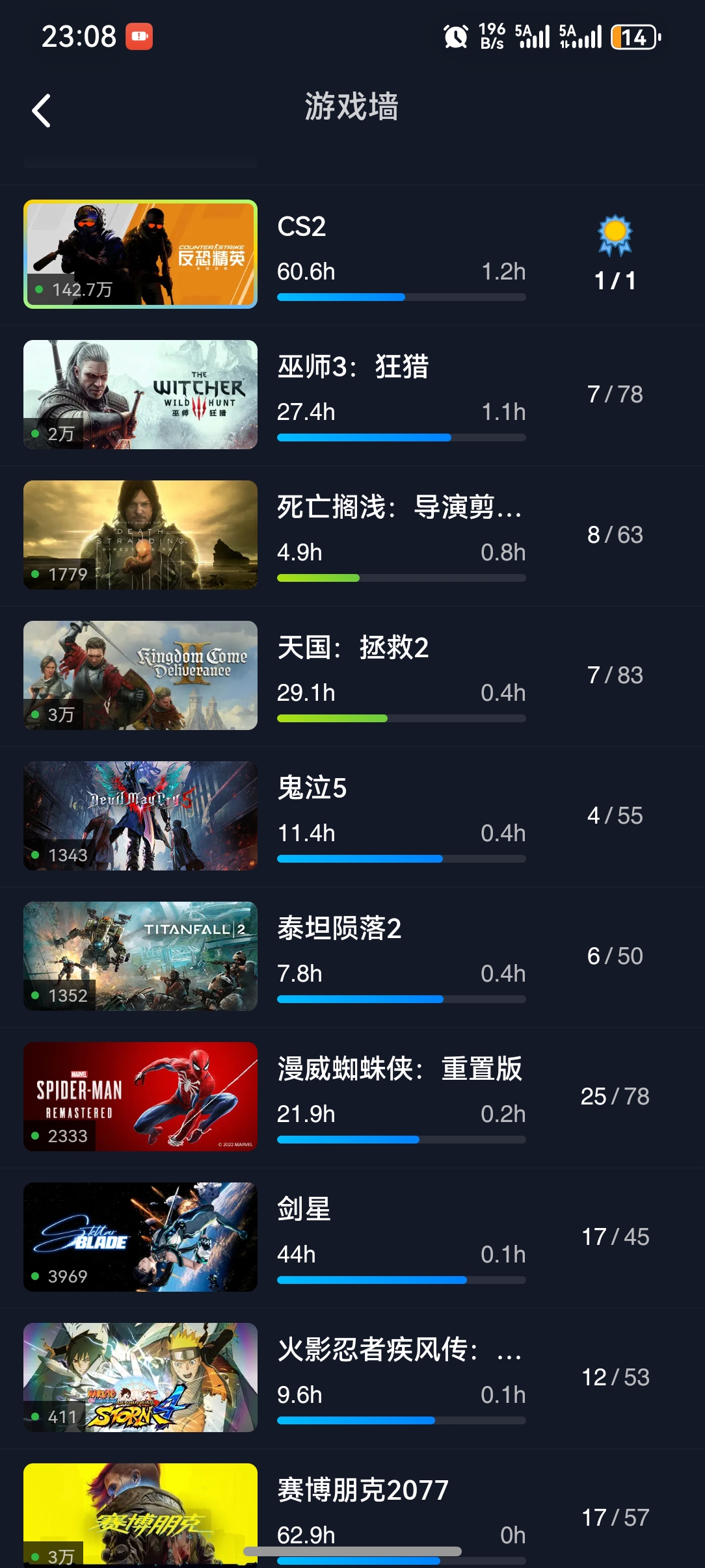This screenshot has height=1568, width=705.
Task: Go back from the 游戏墙 page
Action: click(x=42, y=111)
